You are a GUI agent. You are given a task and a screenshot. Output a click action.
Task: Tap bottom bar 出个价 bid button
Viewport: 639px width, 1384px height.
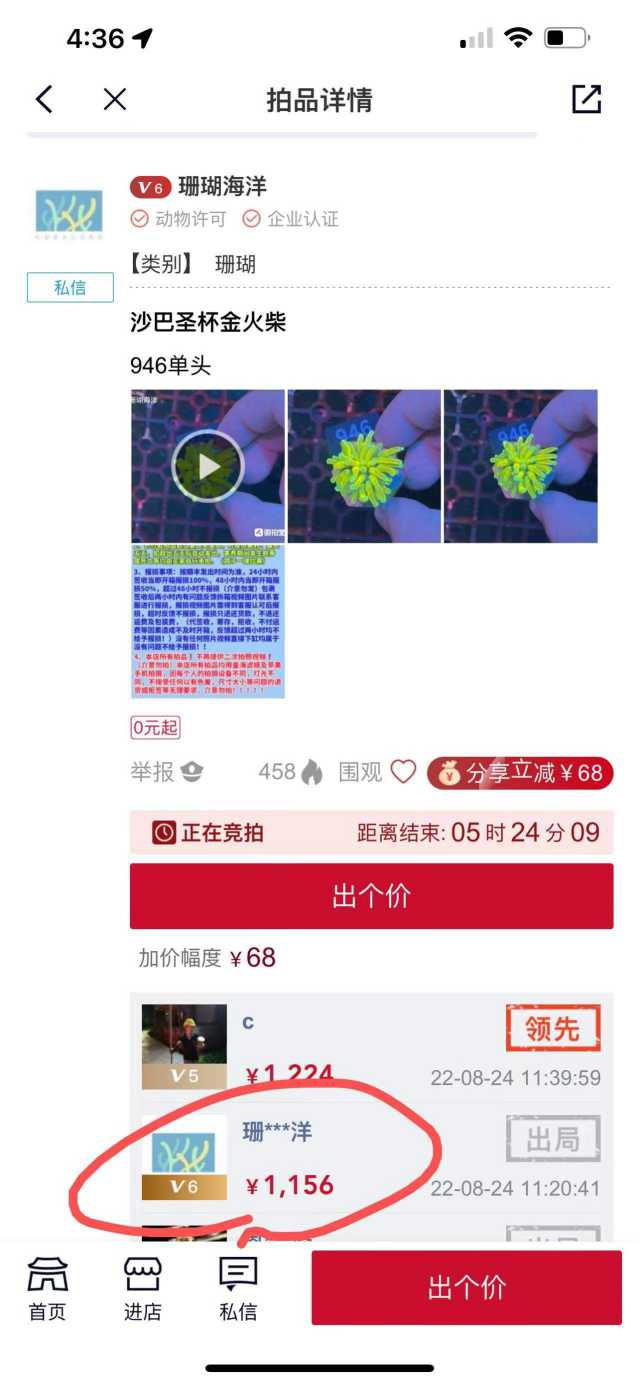click(x=466, y=1287)
